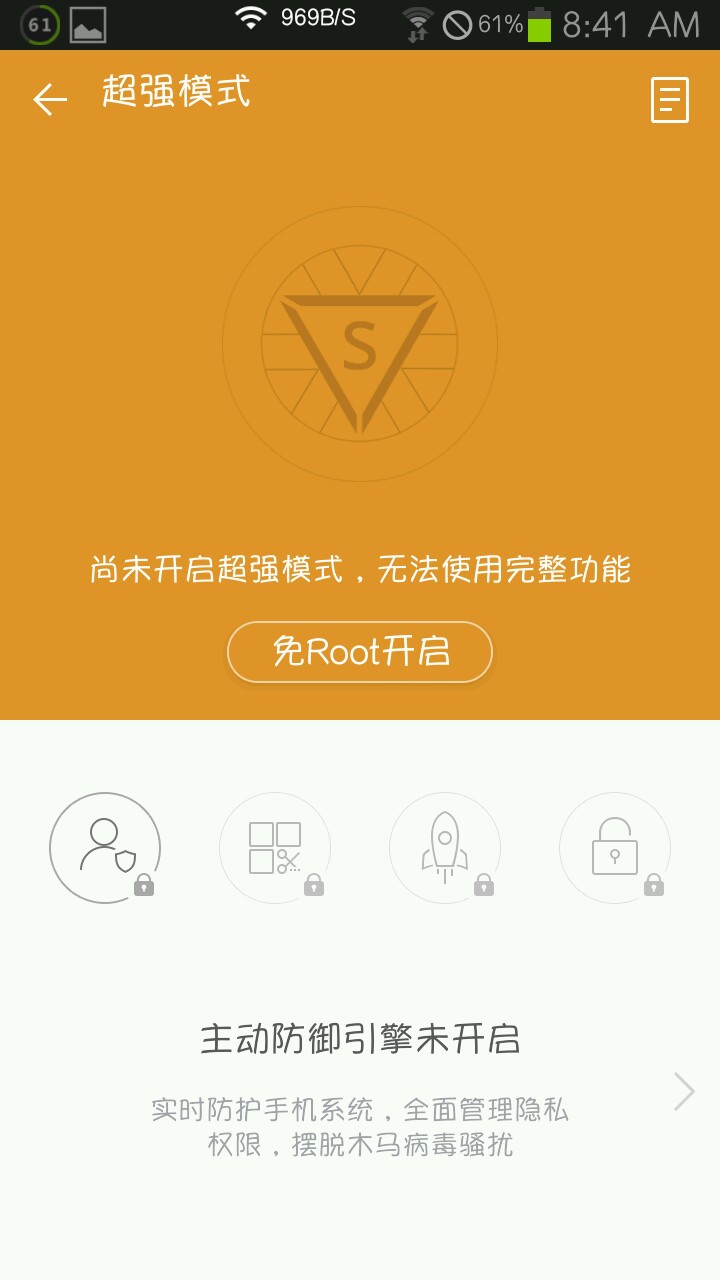Select the locked padlock feature icon
This screenshot has width=720, height=1280.
pos(615,848)
